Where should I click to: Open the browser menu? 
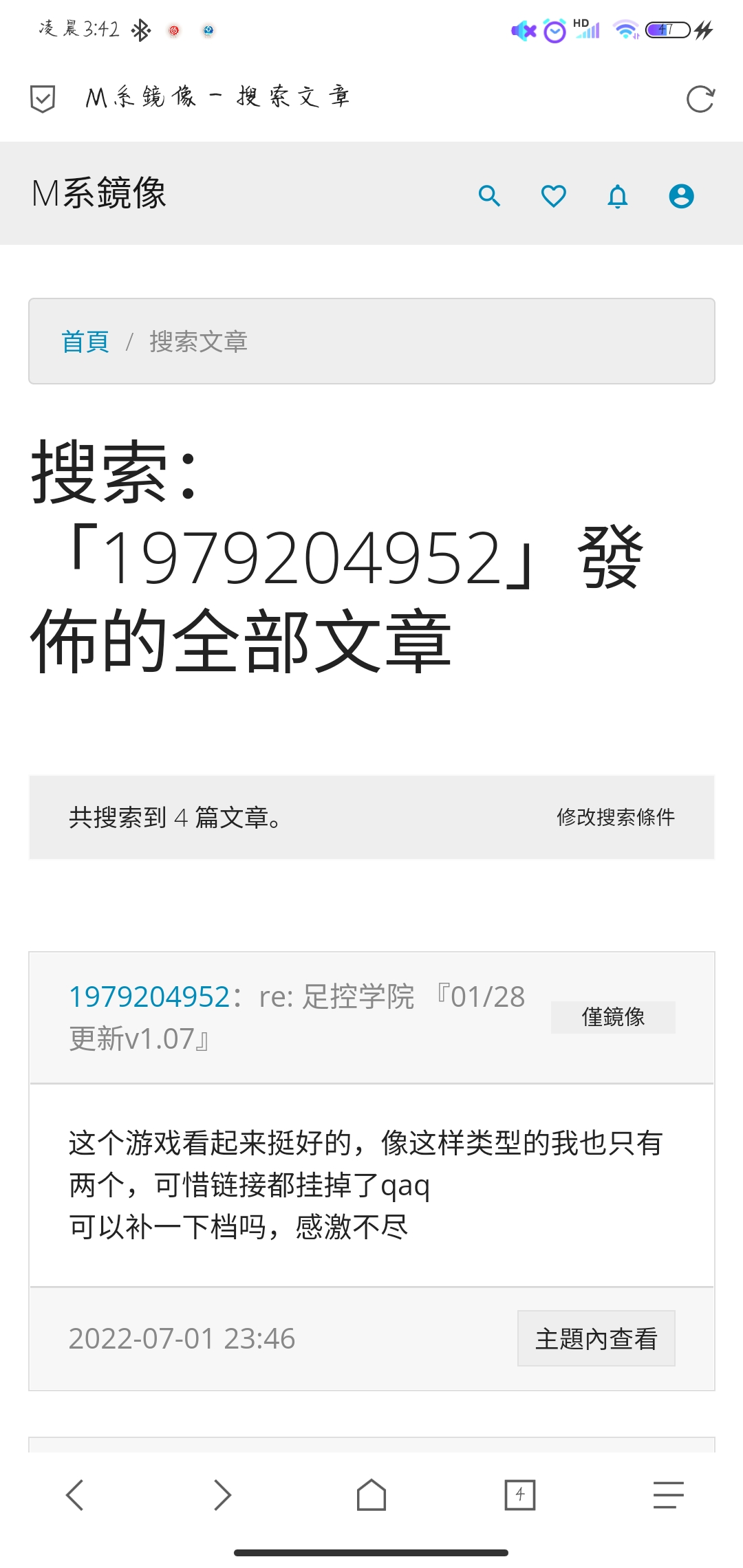[x=668, y=1495]
